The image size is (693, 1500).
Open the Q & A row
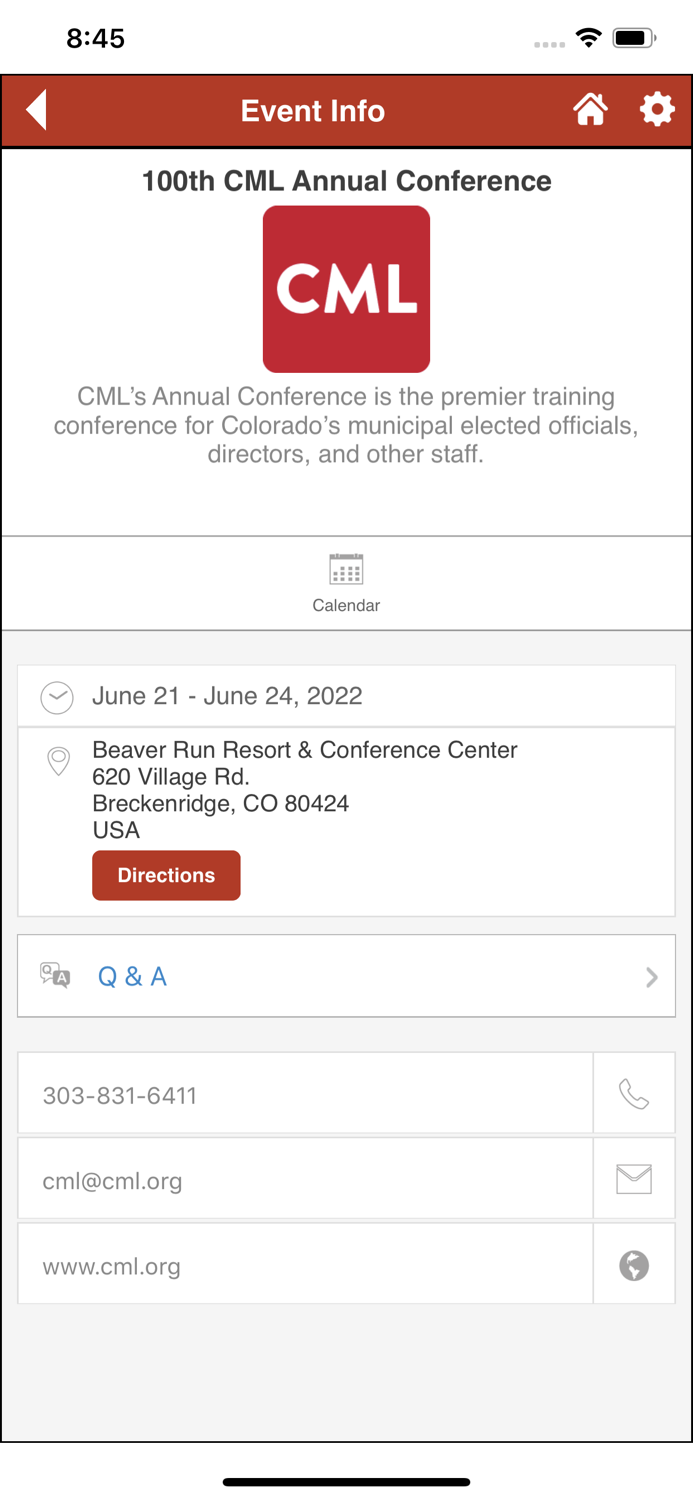[x=346, y=976]
